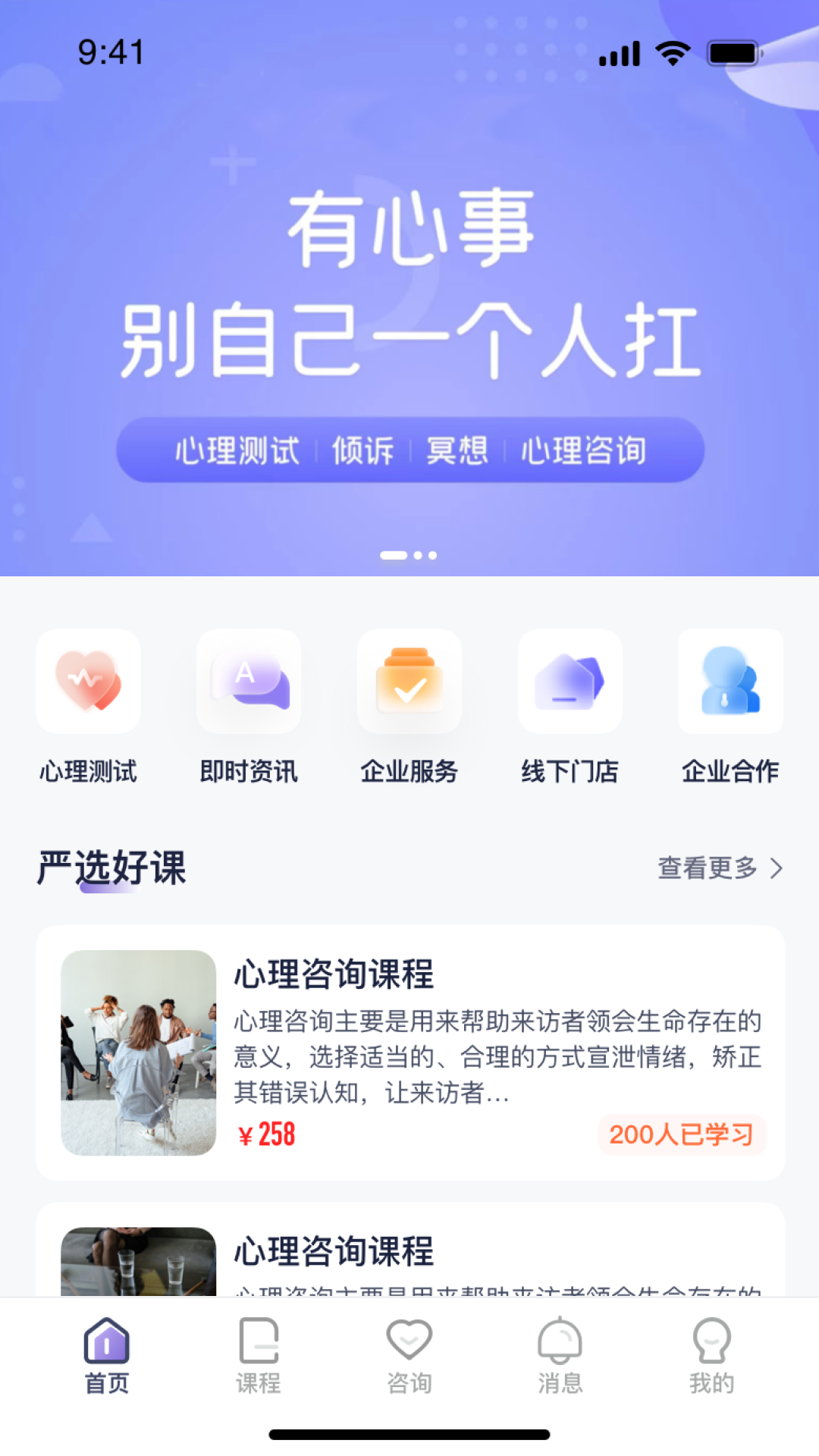
Task: Expand more courses via the right chevron
Action: [x=775, y=870]
